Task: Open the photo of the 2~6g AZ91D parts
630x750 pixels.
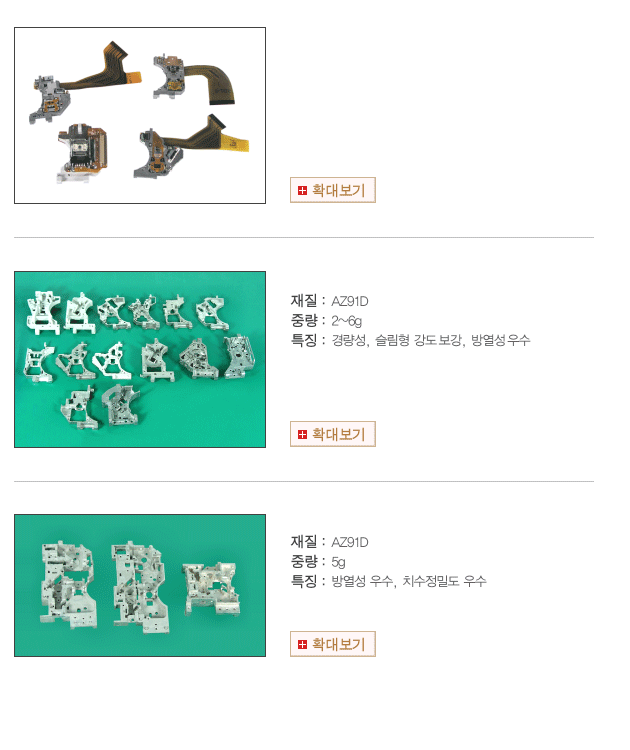Action: point(140,359)
